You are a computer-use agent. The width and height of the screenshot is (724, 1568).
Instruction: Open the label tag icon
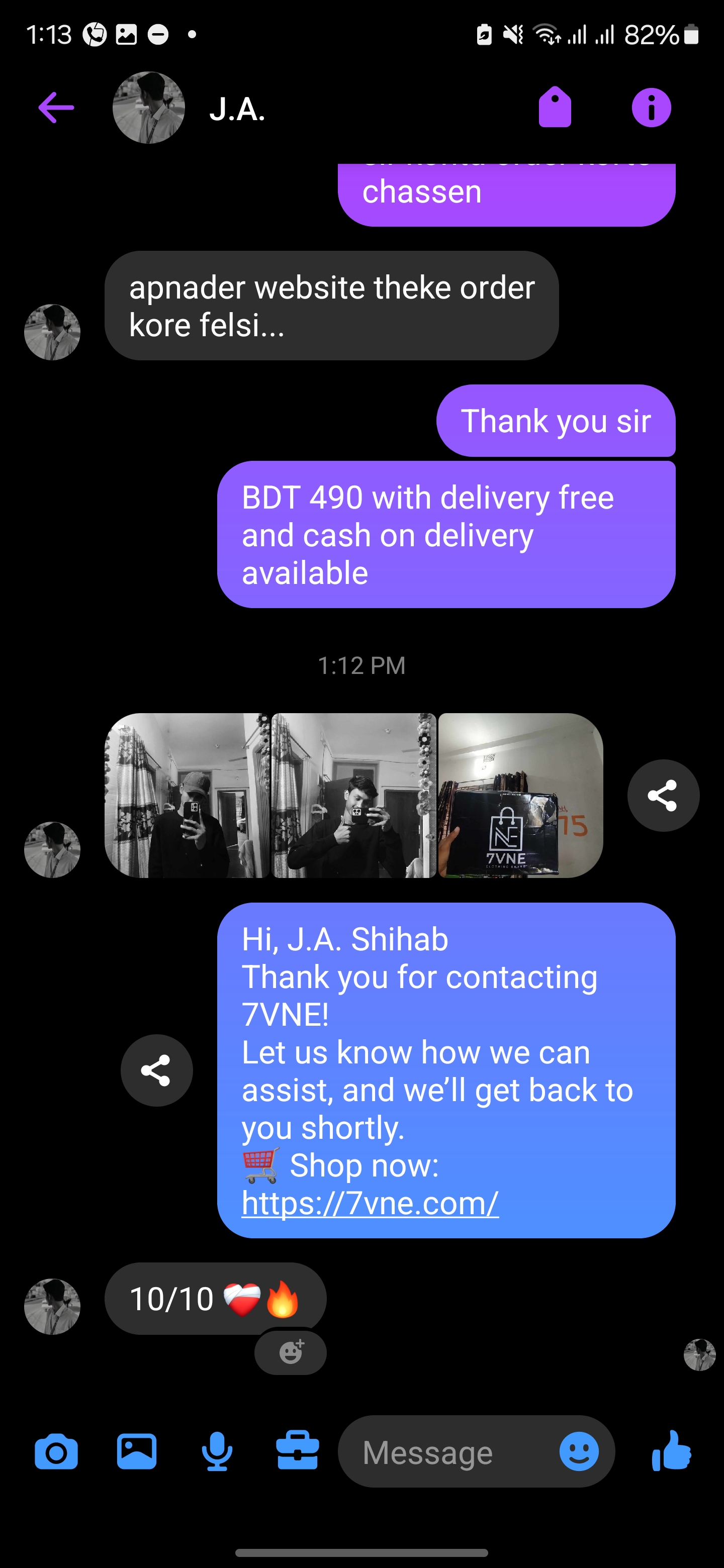tap(555, 108)
